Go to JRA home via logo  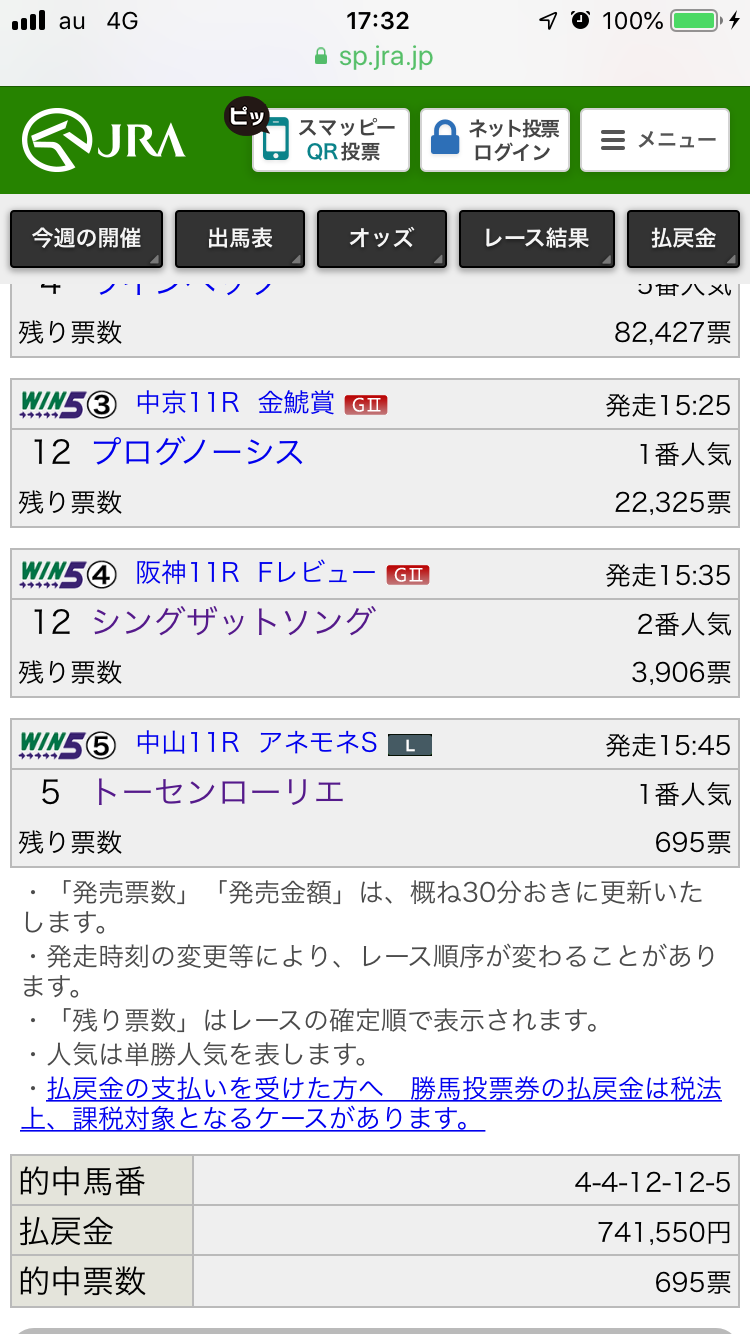tap(104, 140)
